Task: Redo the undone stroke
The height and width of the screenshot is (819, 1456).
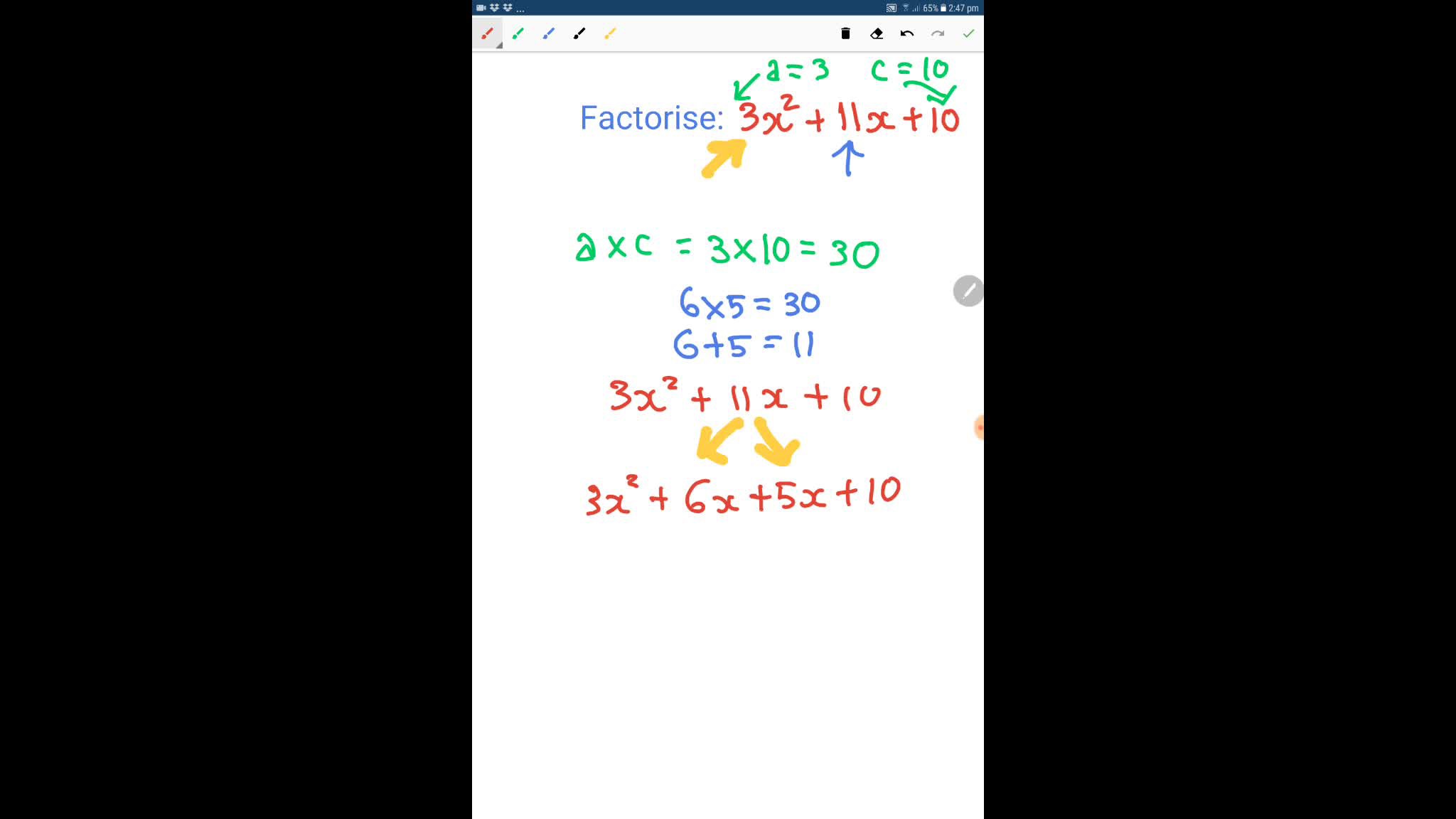Action: coord(938,33)
